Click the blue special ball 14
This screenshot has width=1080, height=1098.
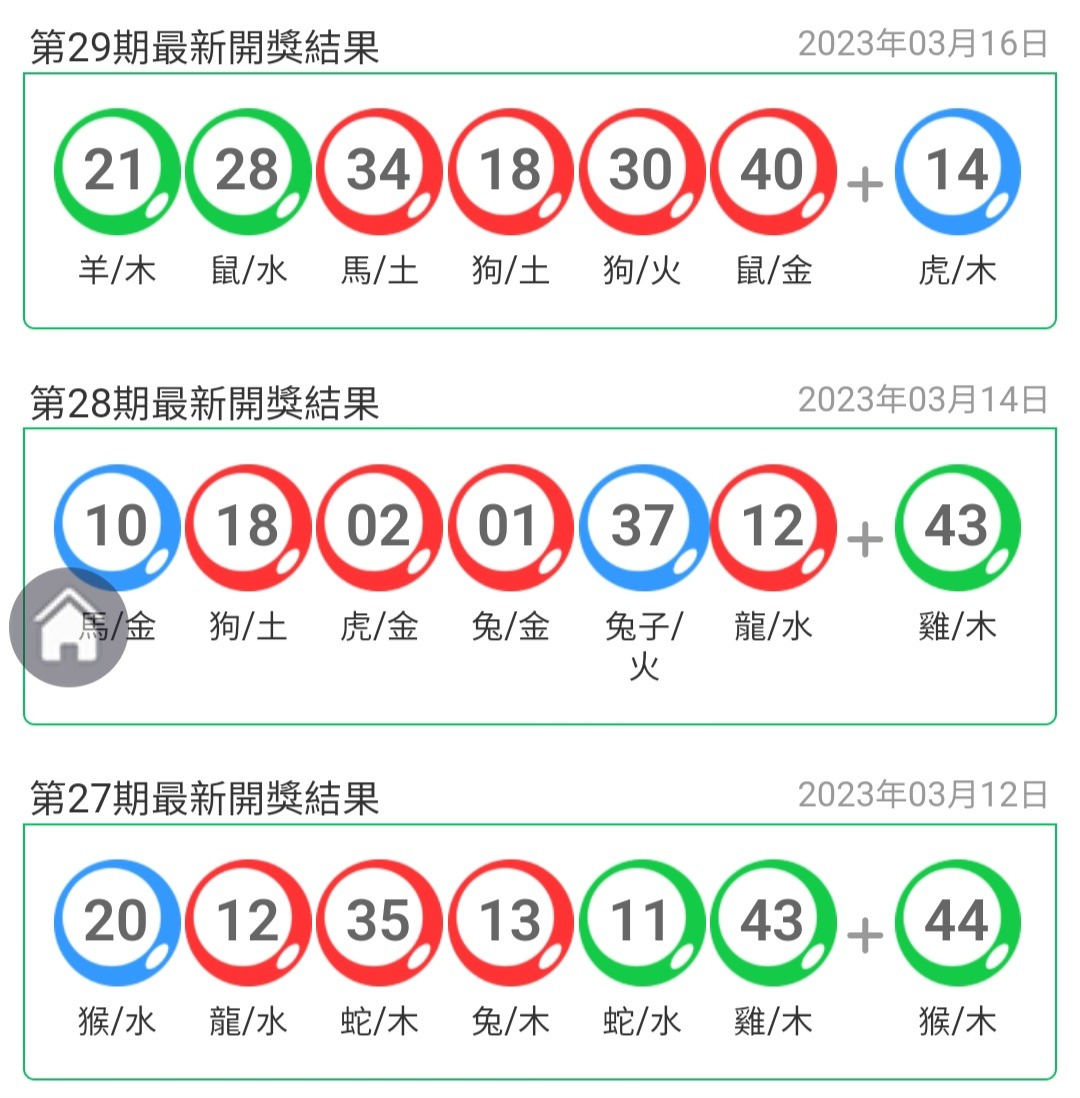pyautogui.click(x=956, y=170)
